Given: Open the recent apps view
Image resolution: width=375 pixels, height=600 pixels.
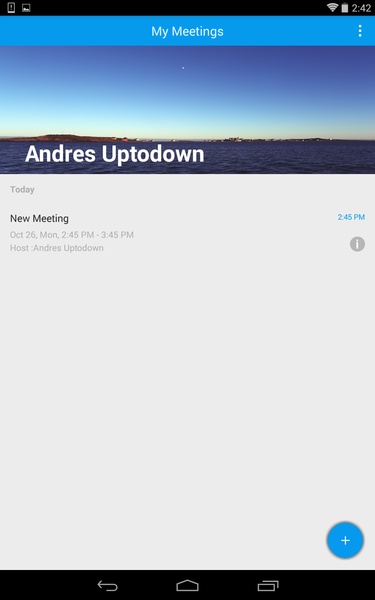Looking at the screenshot, I should pos(268,585).
